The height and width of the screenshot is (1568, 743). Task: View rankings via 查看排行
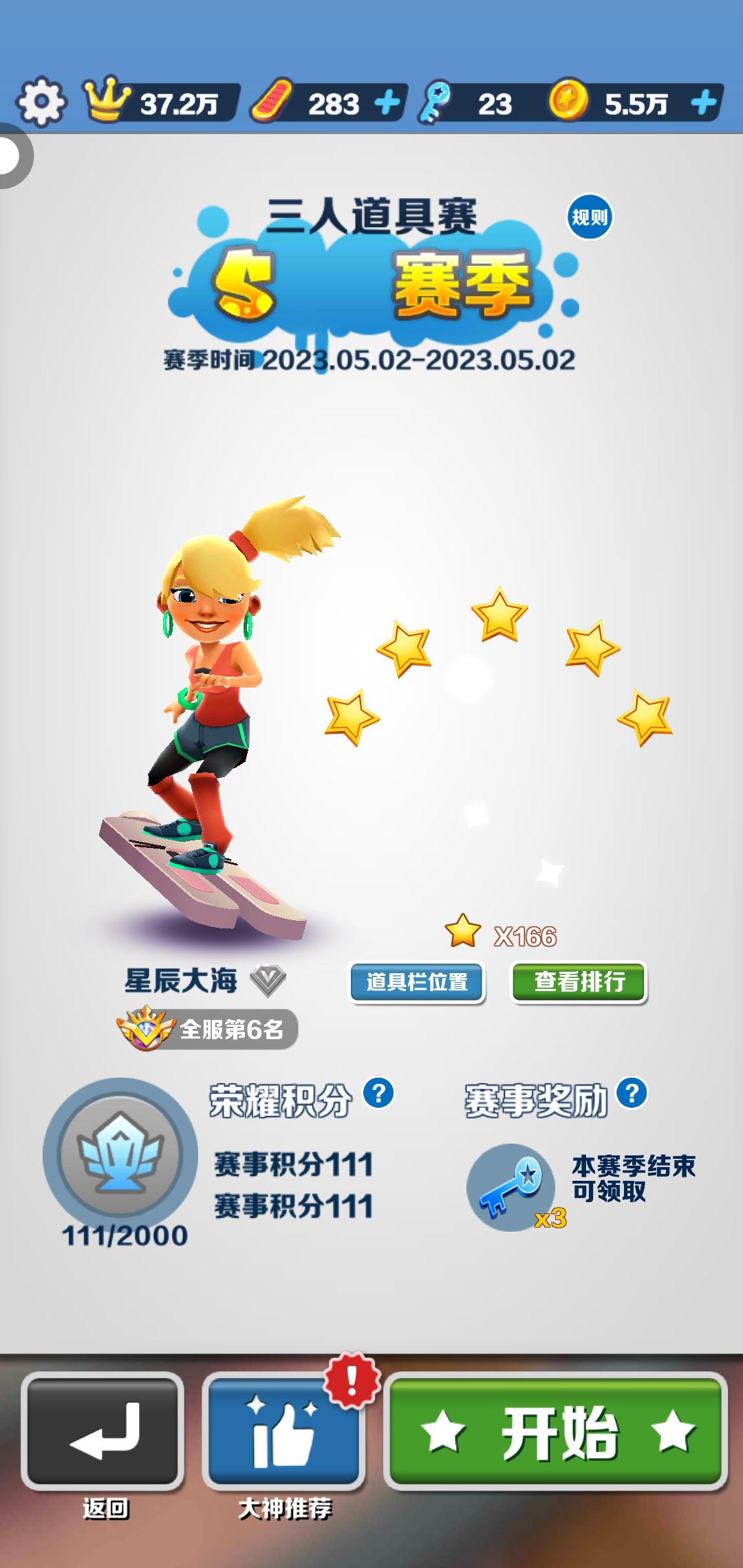click(579, 982)
